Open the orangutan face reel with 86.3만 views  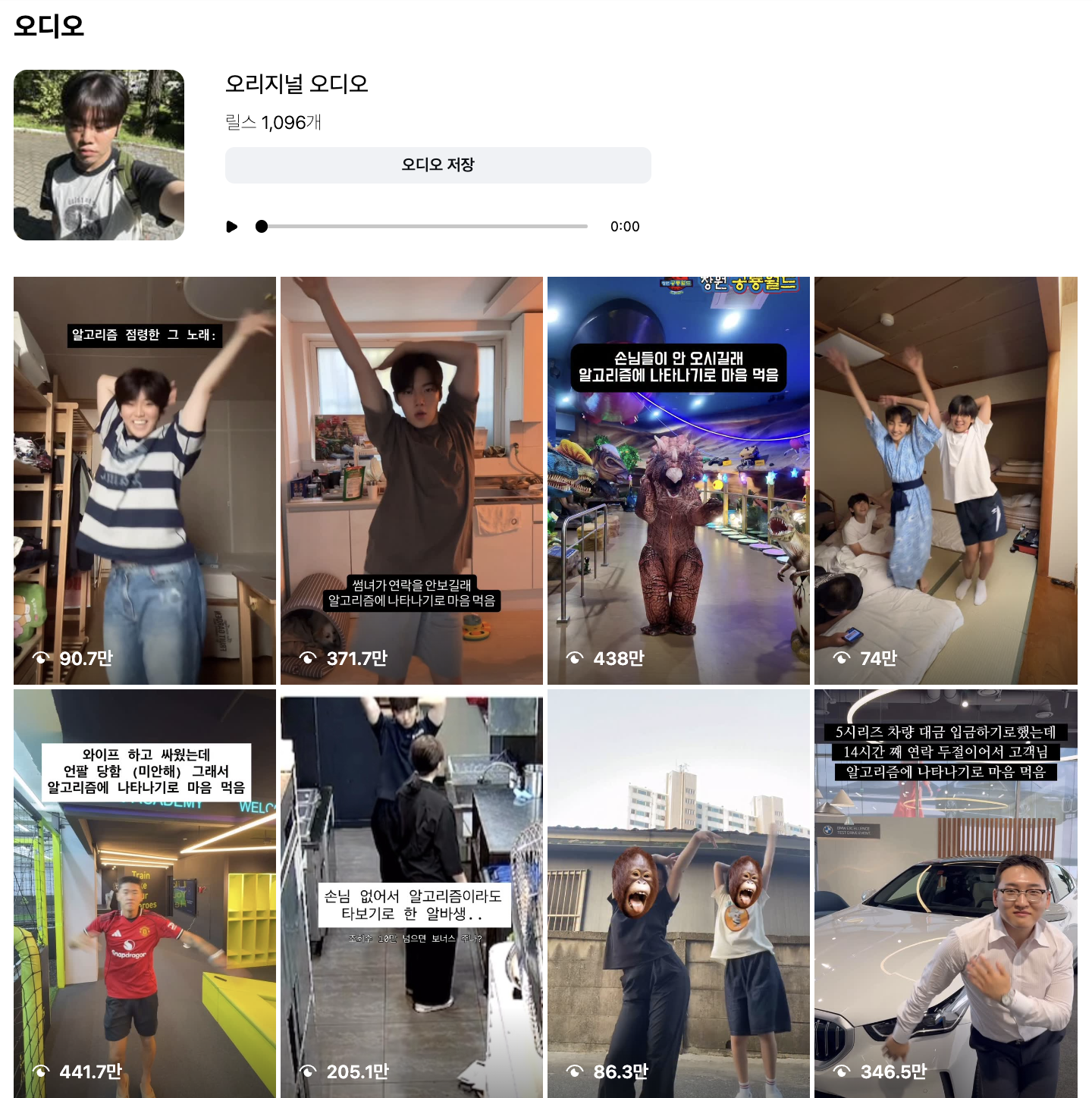pyautogui.click(x=678, y=893)
